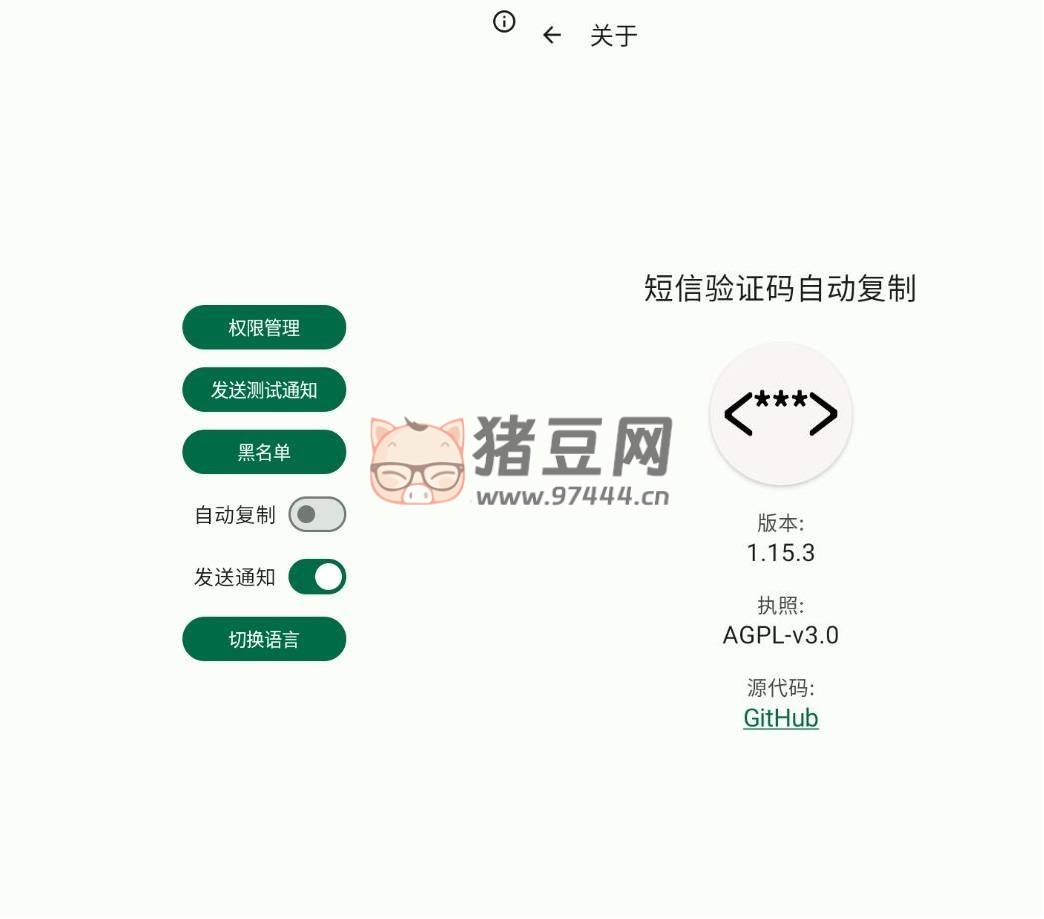Open the 黑名单 blacklist
The width and height of the screenshot is (1044, 919).
(264, 452)
